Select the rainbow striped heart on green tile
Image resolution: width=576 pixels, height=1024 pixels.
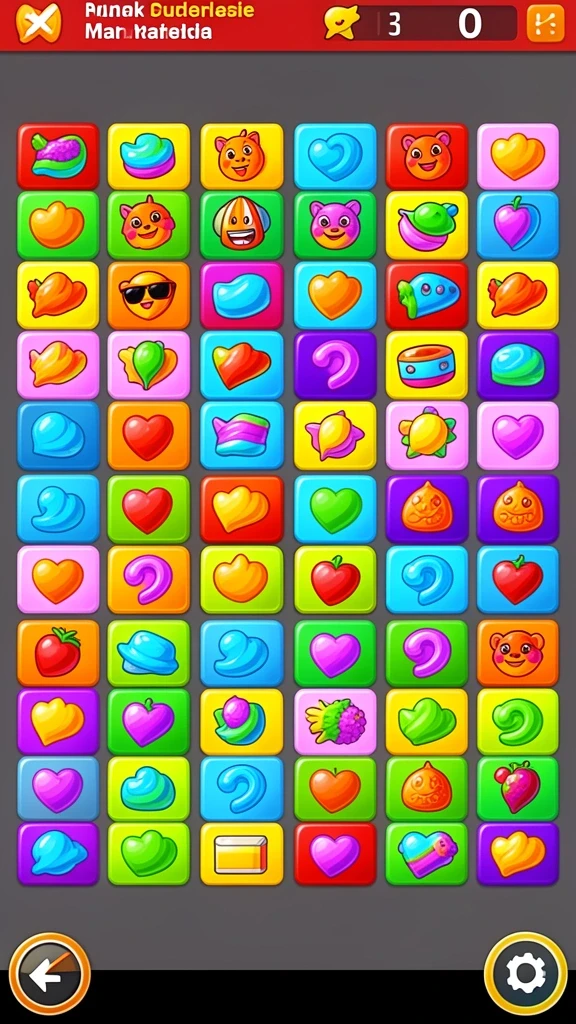click(x=426, y=854)
